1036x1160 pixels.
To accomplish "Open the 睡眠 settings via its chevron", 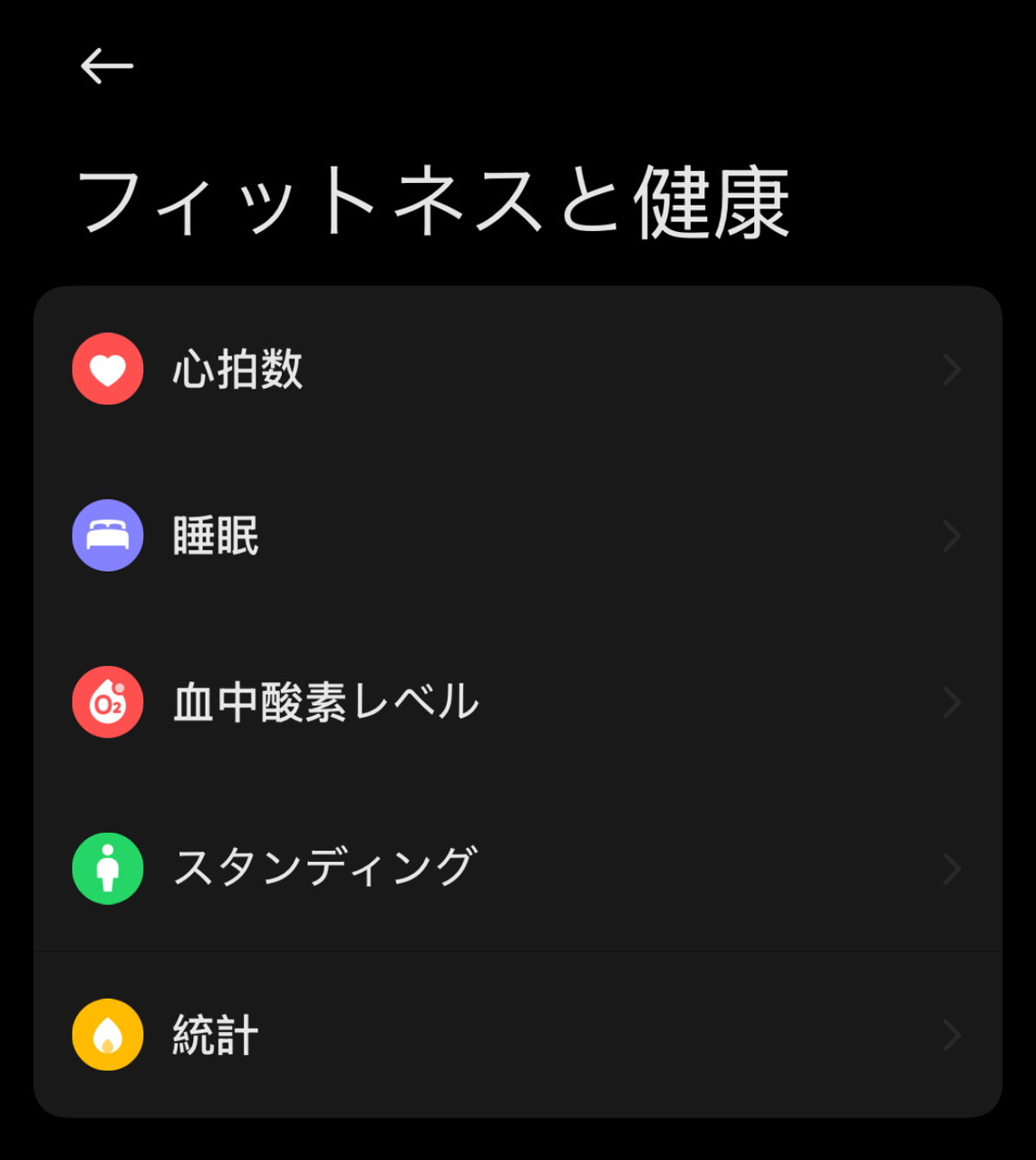I will [951, 536].
